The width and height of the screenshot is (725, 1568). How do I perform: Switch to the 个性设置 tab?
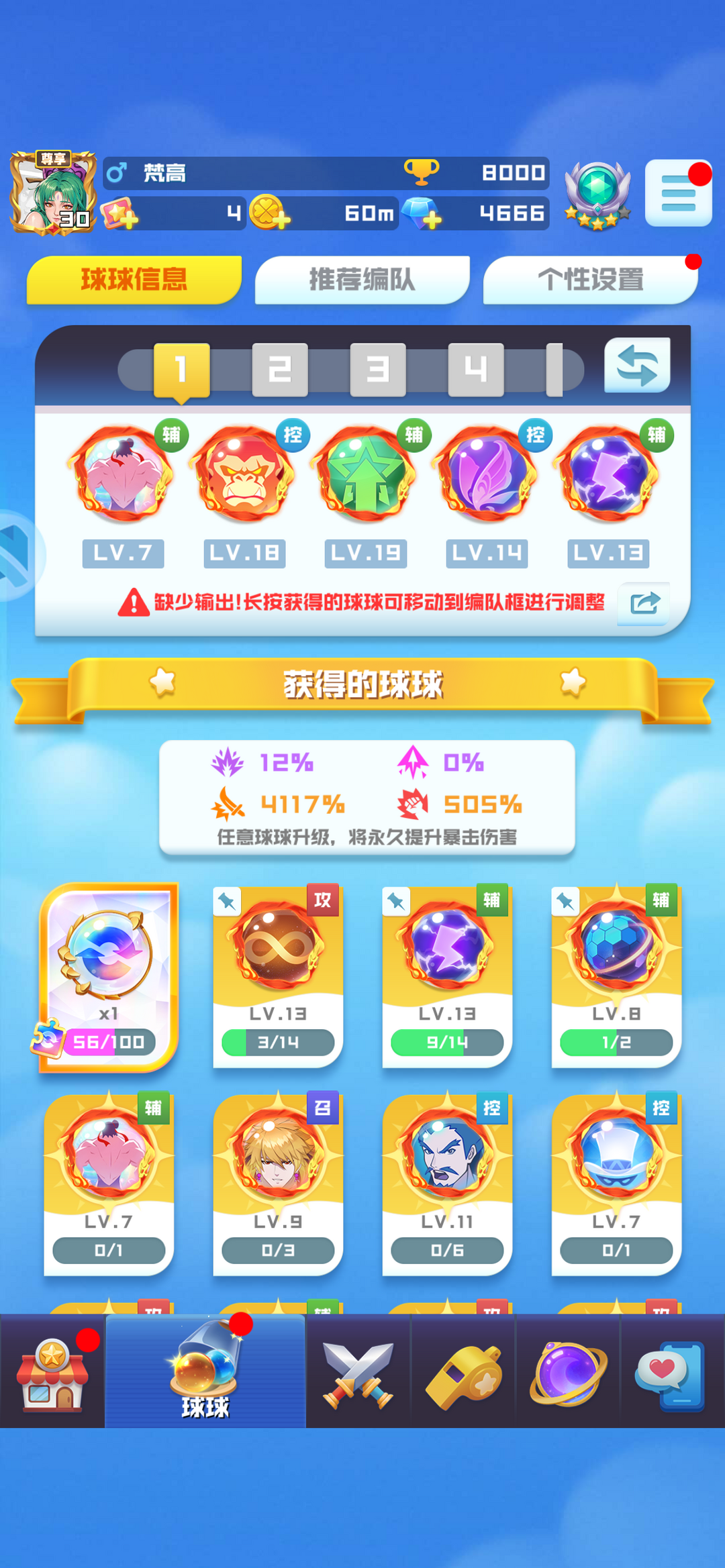(x=590, y=280)
